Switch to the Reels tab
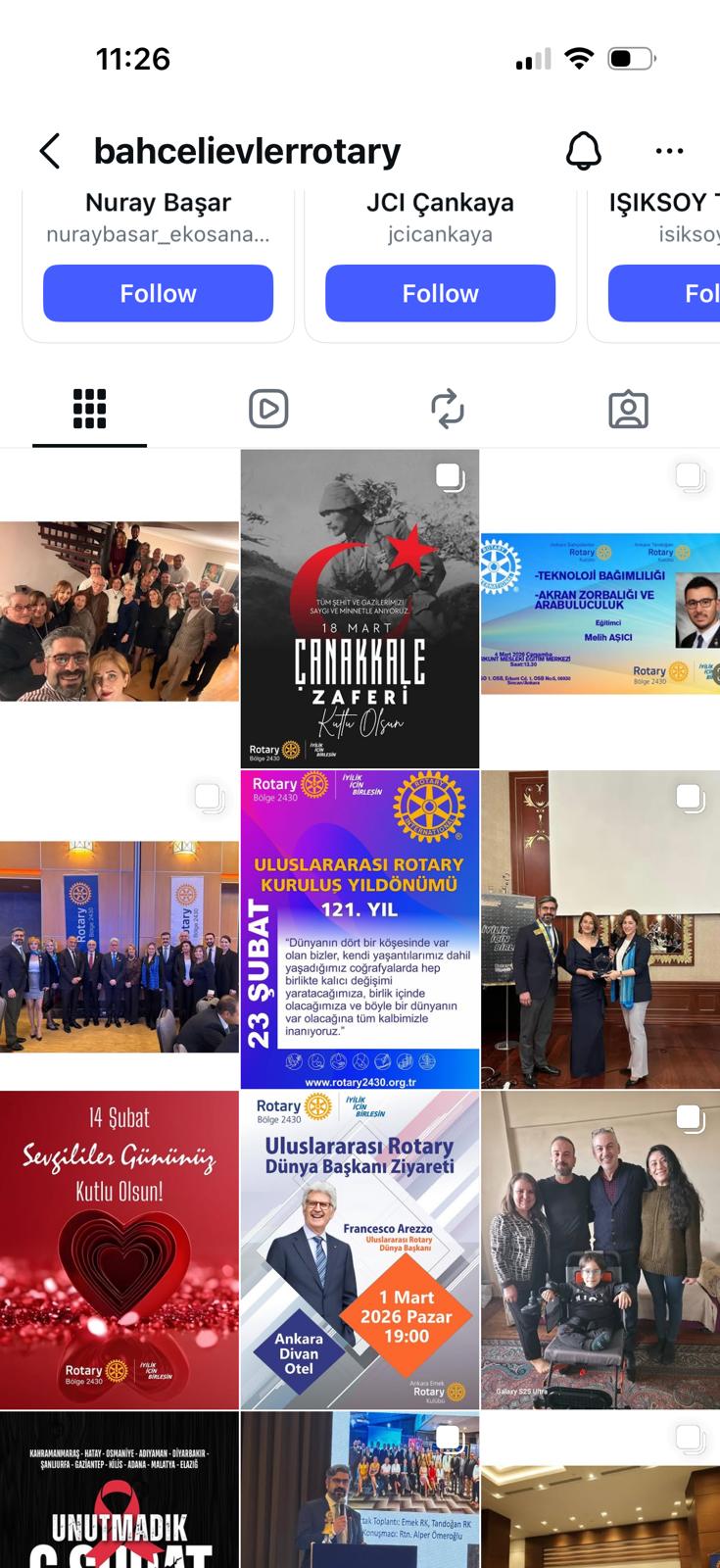720x1568 pixels. 268,409
